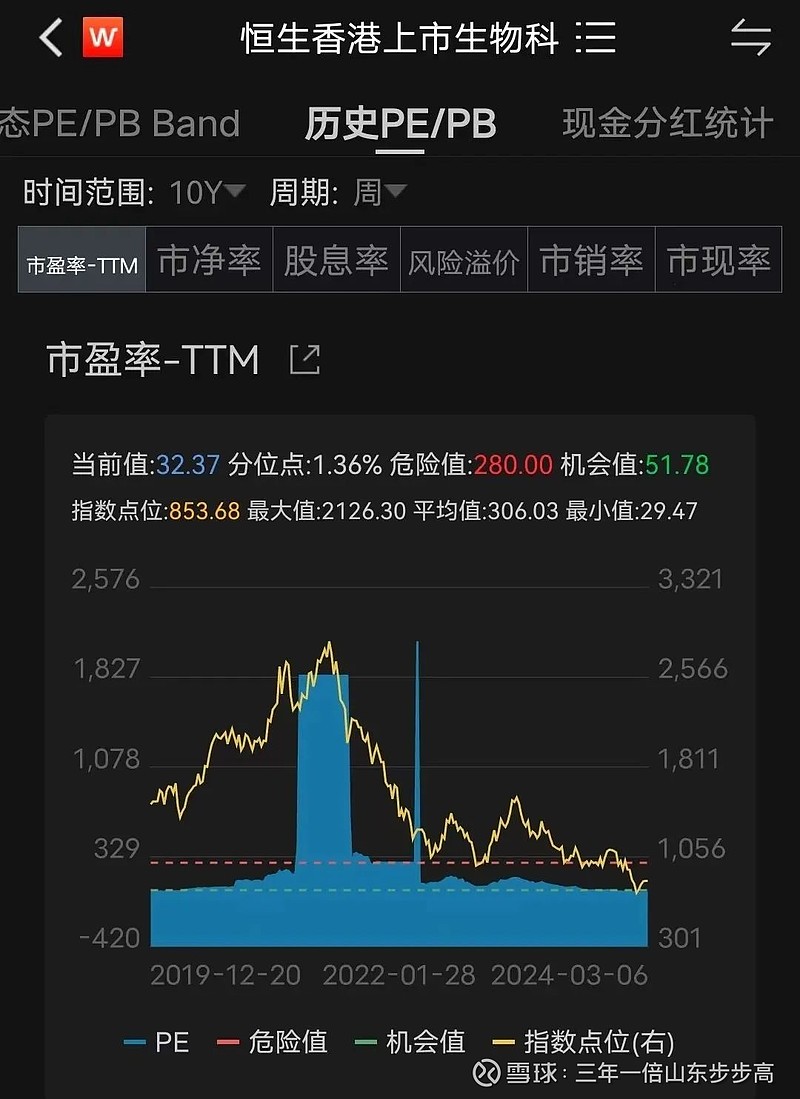Go back with the top-left arrow
Image resolution: width=800 pixels, height=1099 pixels.
pos(50,39)
